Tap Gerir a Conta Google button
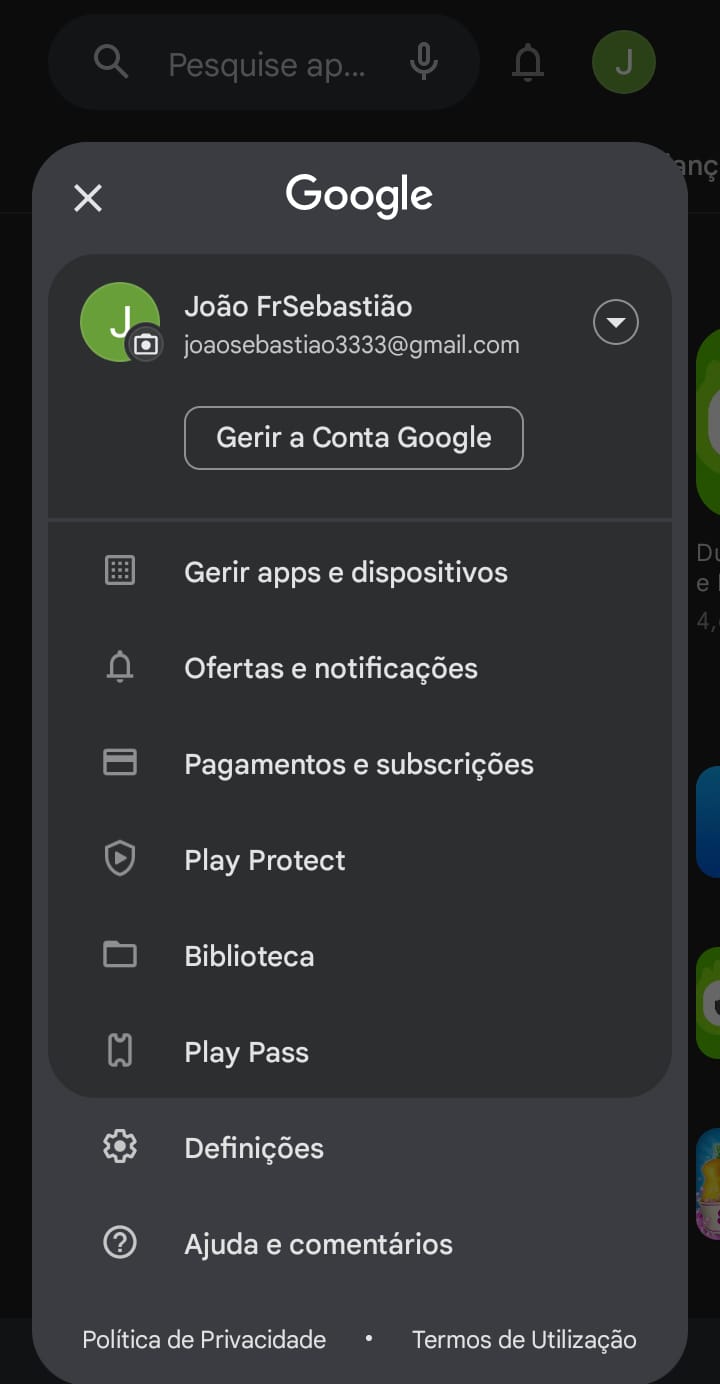This screenshot has width=720, height=1384. click(354, 438)
